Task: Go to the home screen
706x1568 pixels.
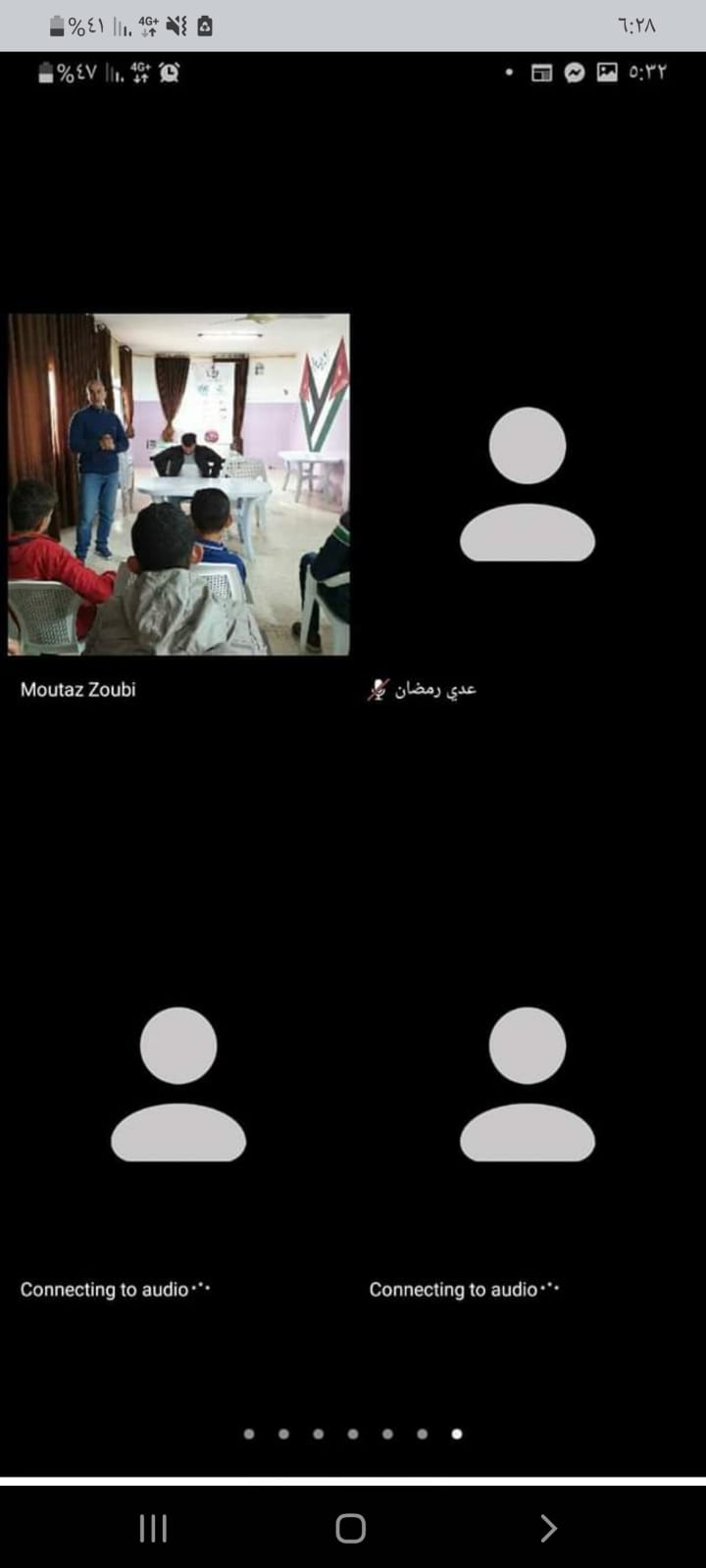Action: pyautogui.click(x=351, y=1528)
